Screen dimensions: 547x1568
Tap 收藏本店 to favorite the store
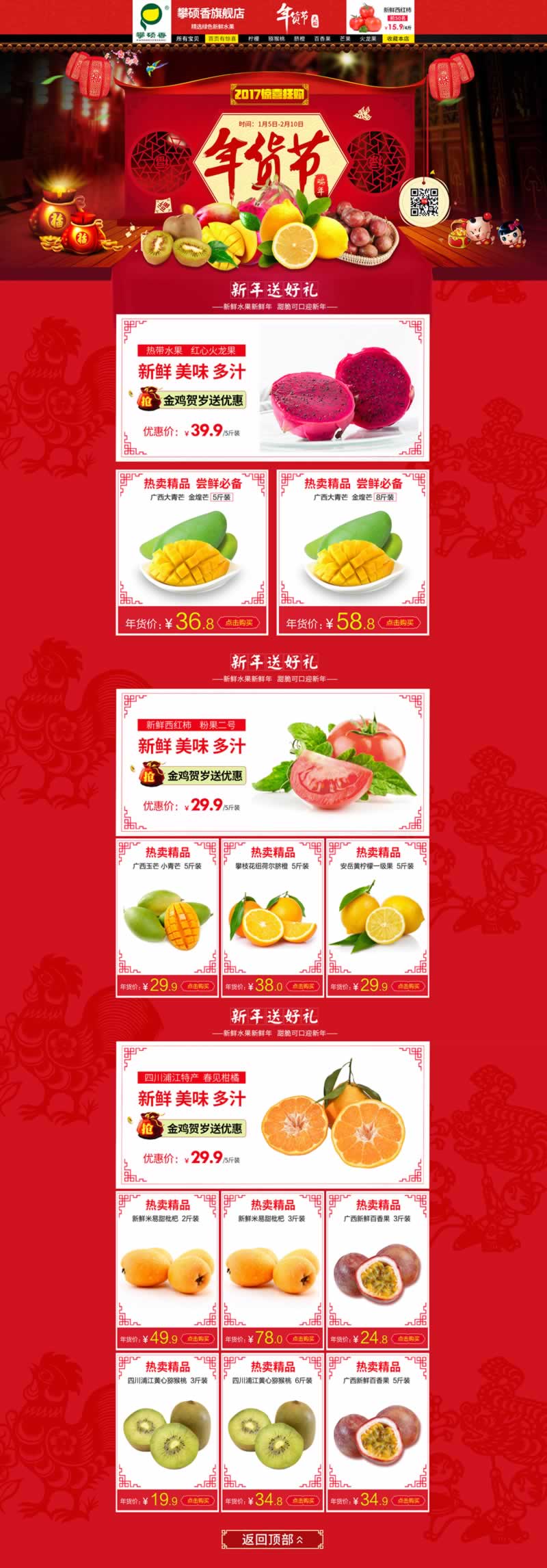coord(397,39)
